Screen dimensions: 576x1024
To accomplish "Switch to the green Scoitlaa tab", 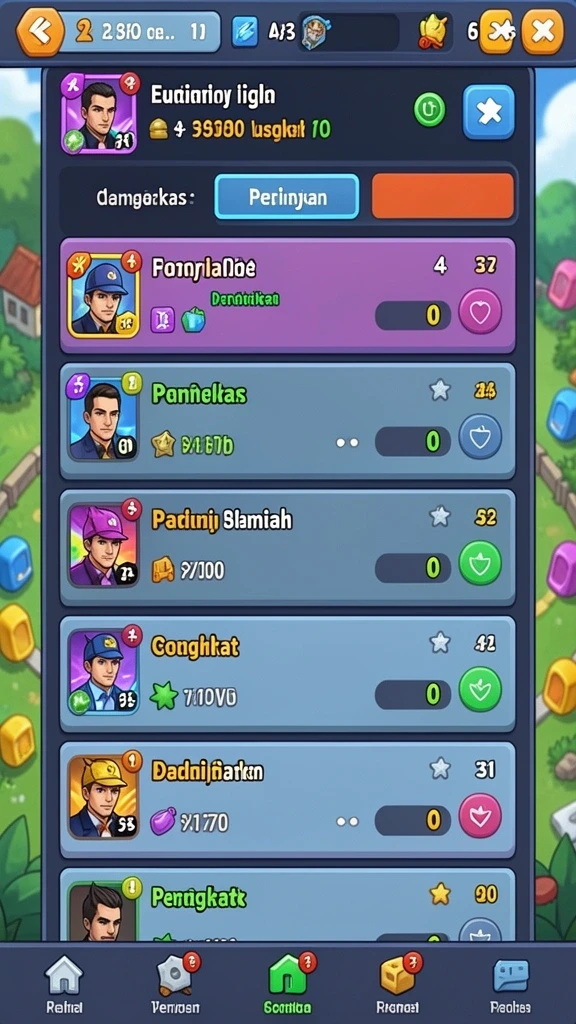I will click(288, 985).
